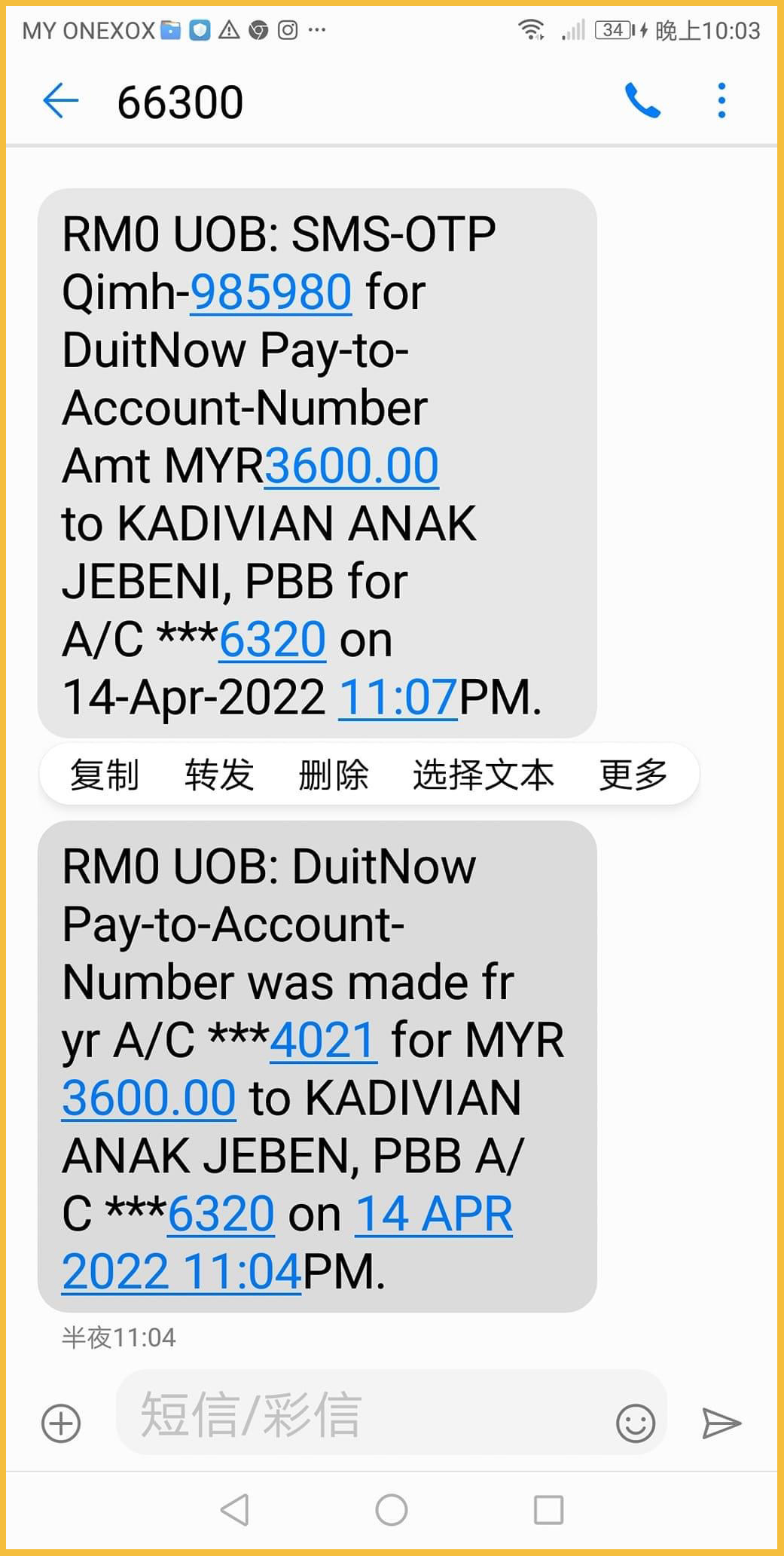
Task: Select 删除 to delete the message
Action: [x=333, y=775]
